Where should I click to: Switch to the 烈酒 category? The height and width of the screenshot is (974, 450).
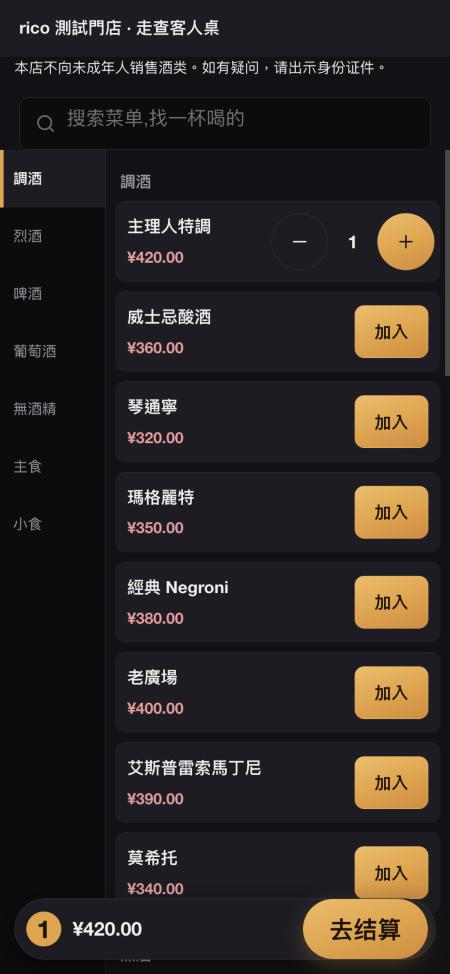(53, 236)
